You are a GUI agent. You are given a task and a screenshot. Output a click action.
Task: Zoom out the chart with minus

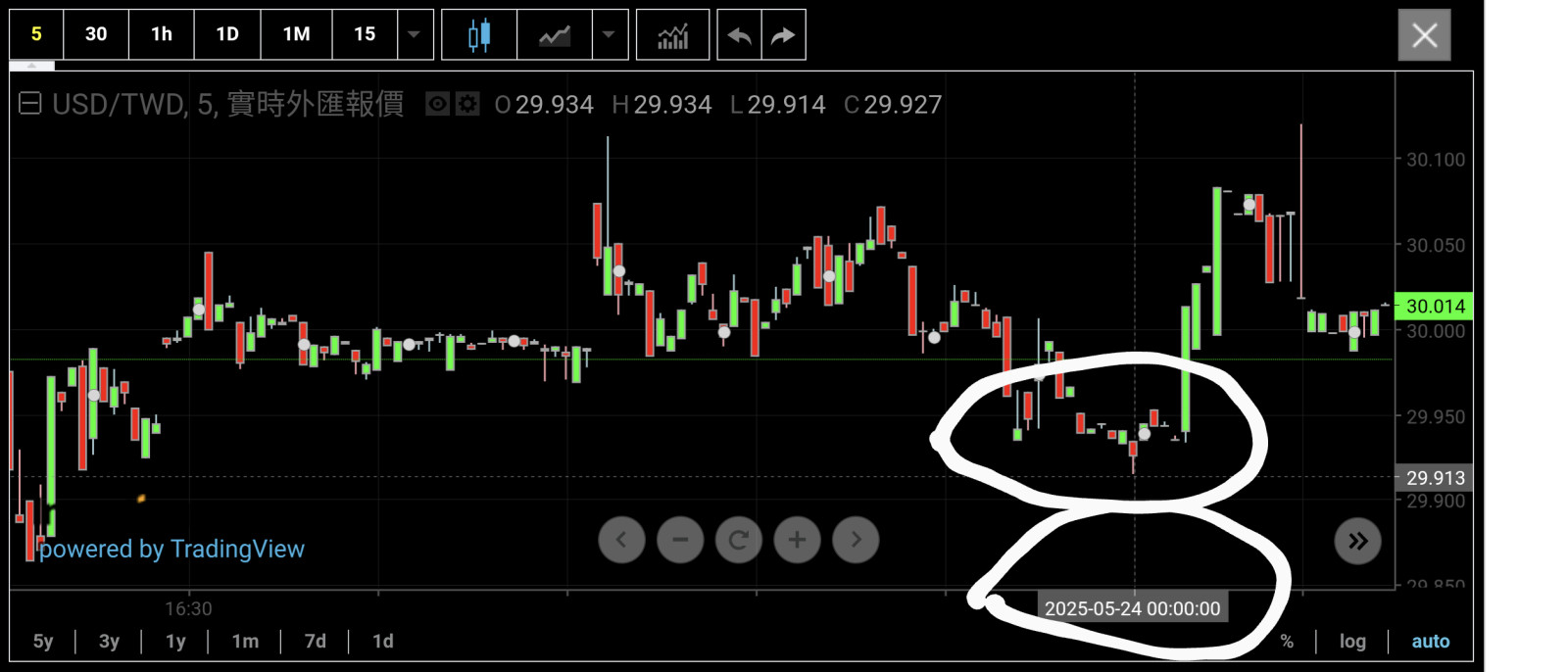680,540
